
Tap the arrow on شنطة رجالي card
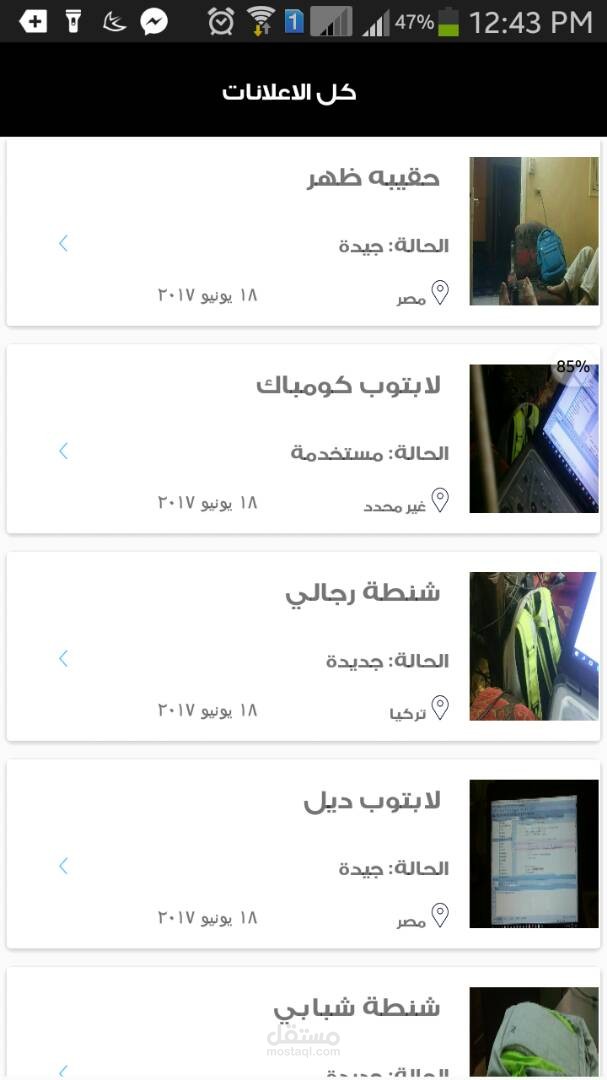coord(63,658)
